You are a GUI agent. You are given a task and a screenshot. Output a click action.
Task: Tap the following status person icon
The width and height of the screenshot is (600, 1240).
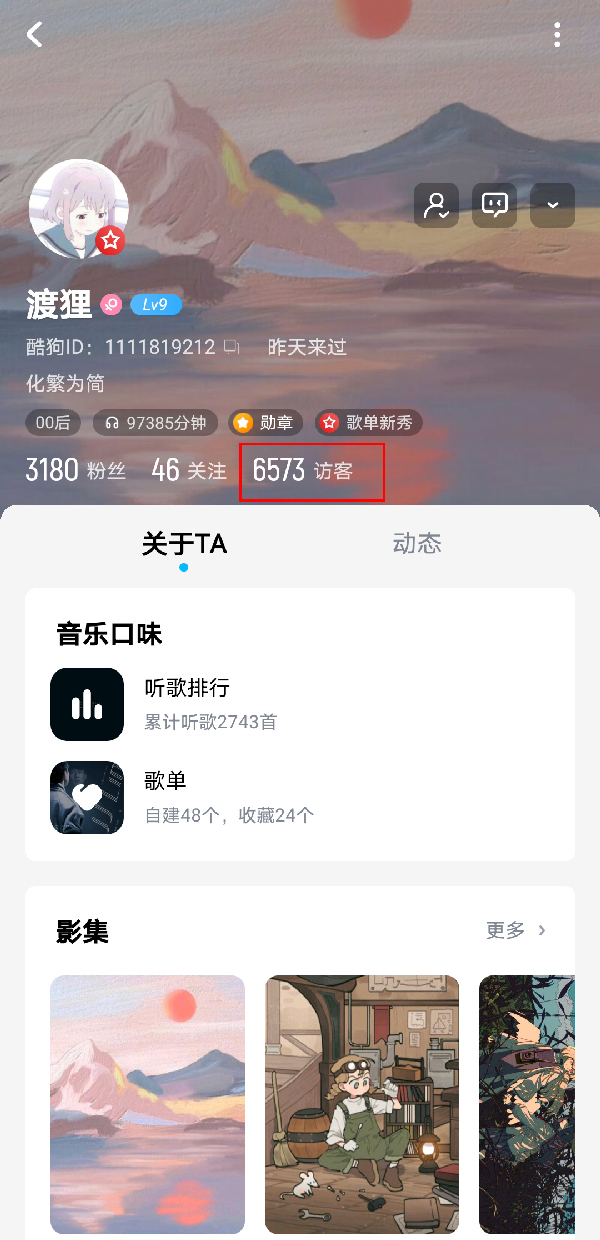pos(436,205)
